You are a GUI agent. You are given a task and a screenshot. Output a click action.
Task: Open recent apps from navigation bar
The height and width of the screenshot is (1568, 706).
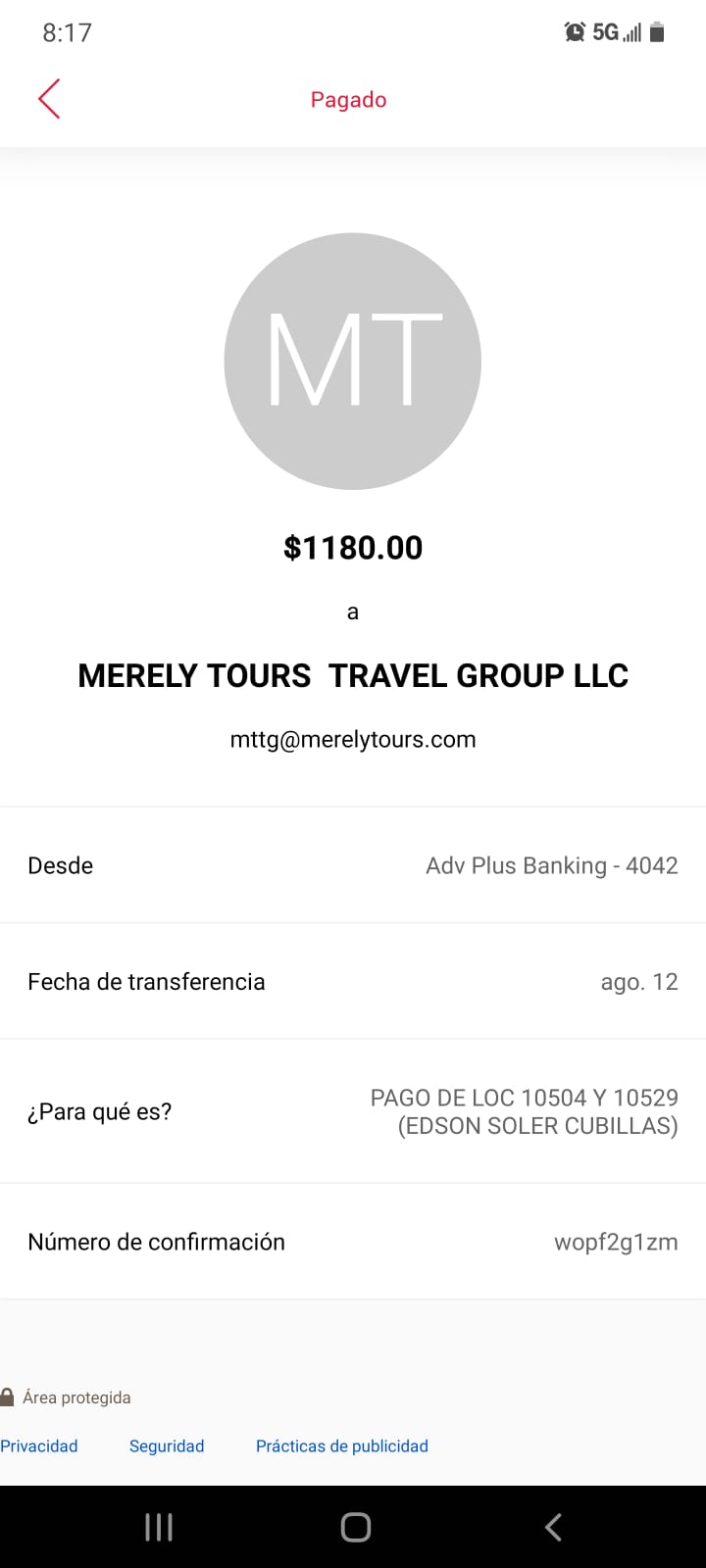[x=159, y=1527]
